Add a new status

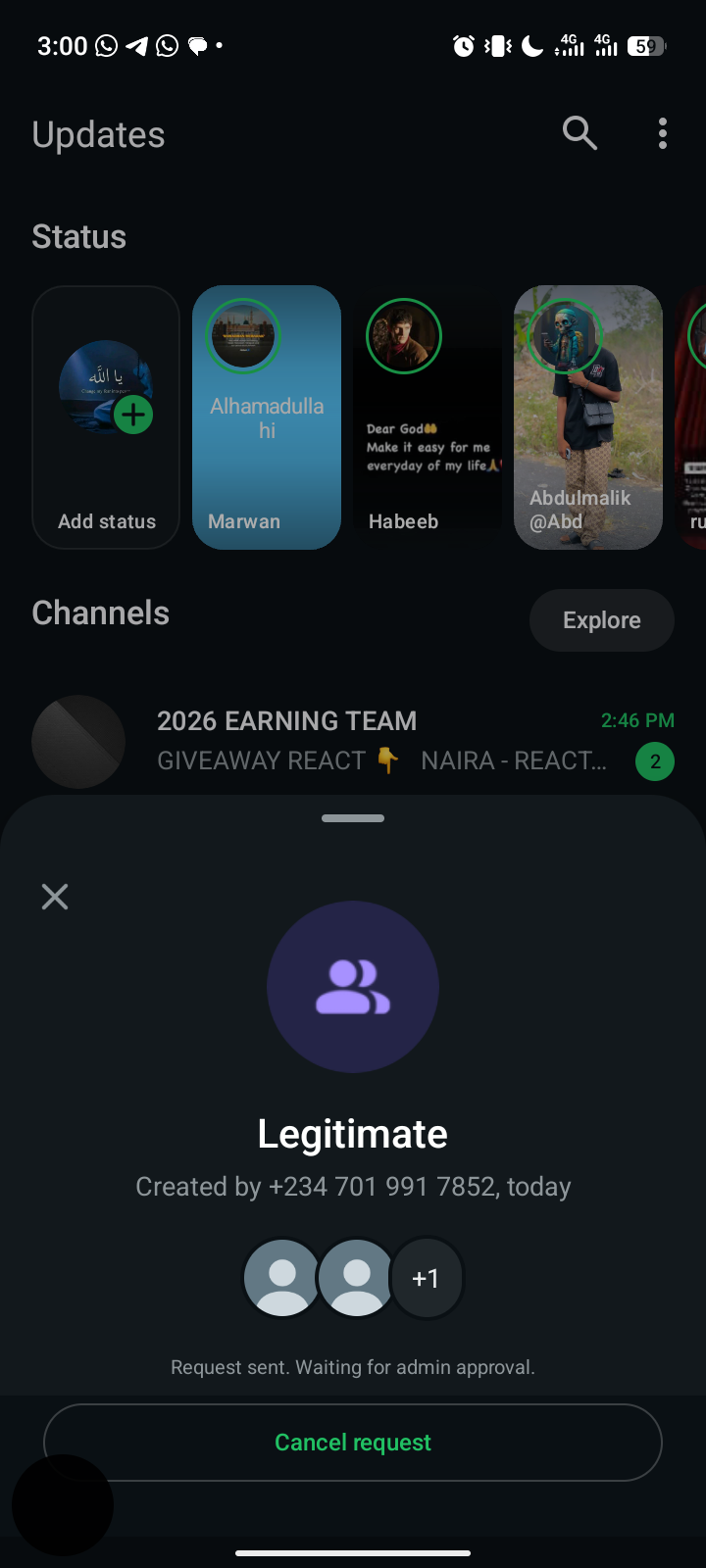click(x=106, y=417)
